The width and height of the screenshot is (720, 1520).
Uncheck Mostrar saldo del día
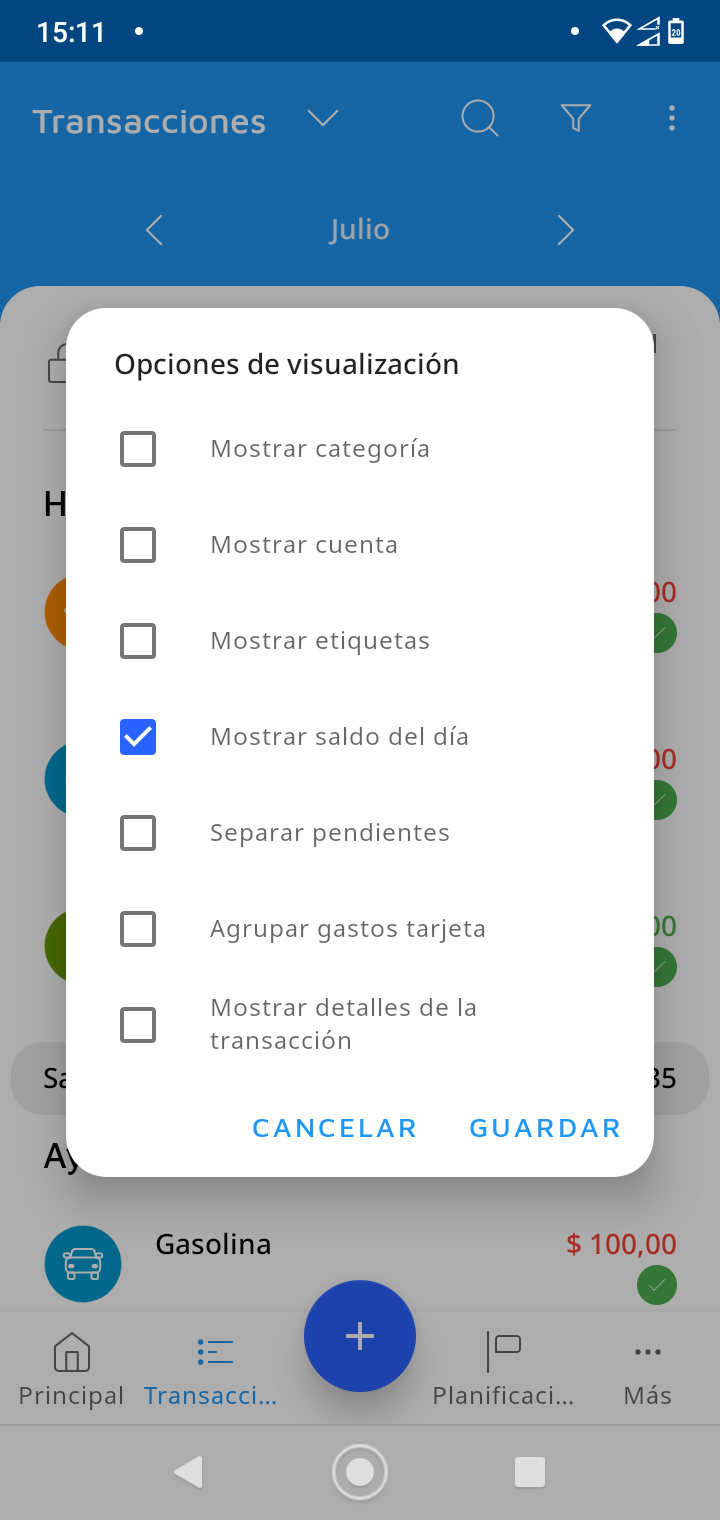138,737
